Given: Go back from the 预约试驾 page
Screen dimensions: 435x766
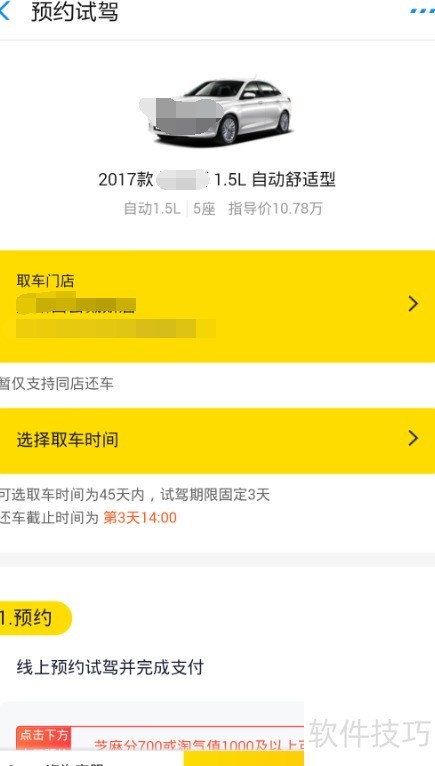Looking at the screenshot, I should tap(4, 11).
